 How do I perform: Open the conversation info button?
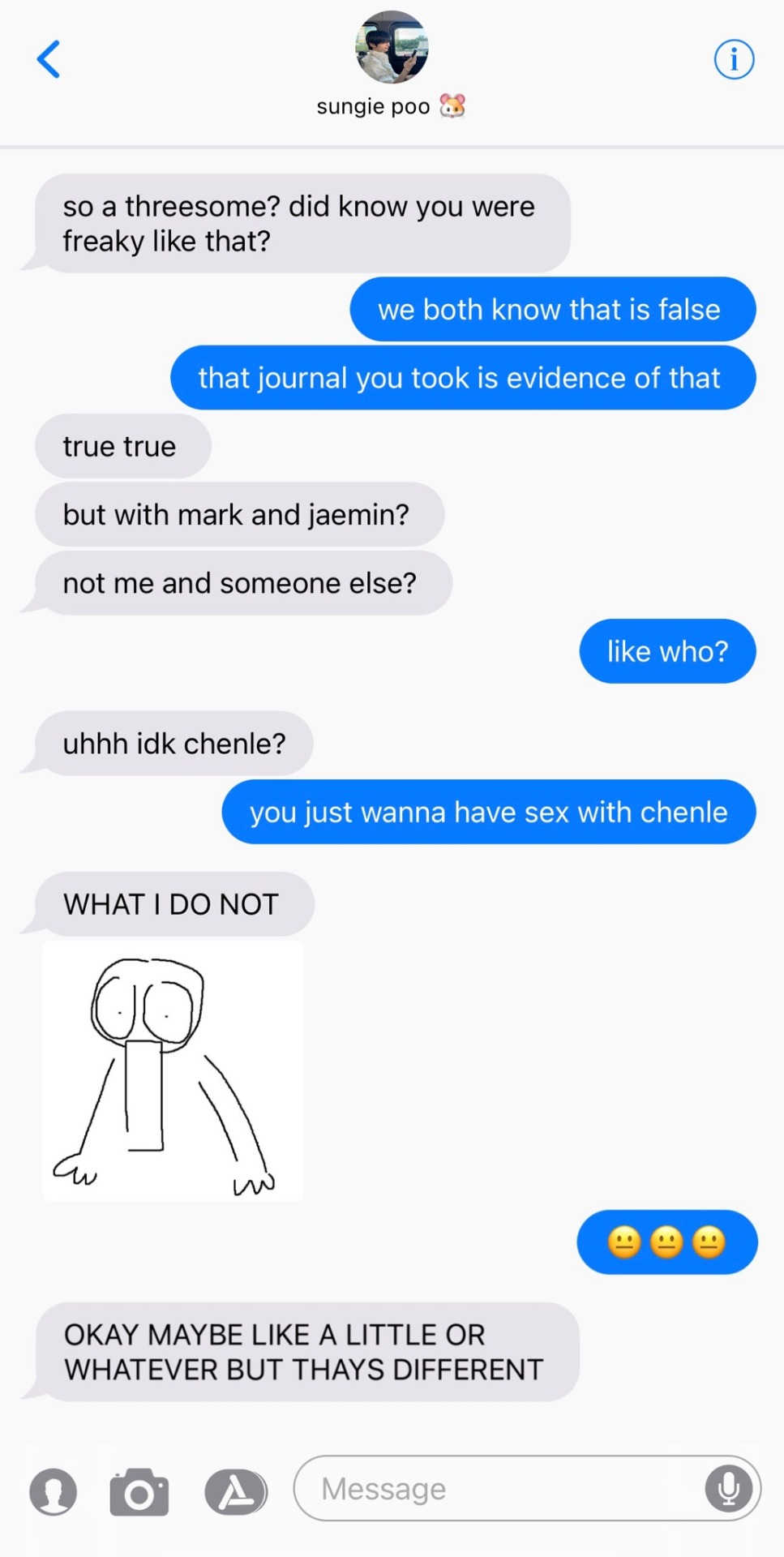pos(734,59)
